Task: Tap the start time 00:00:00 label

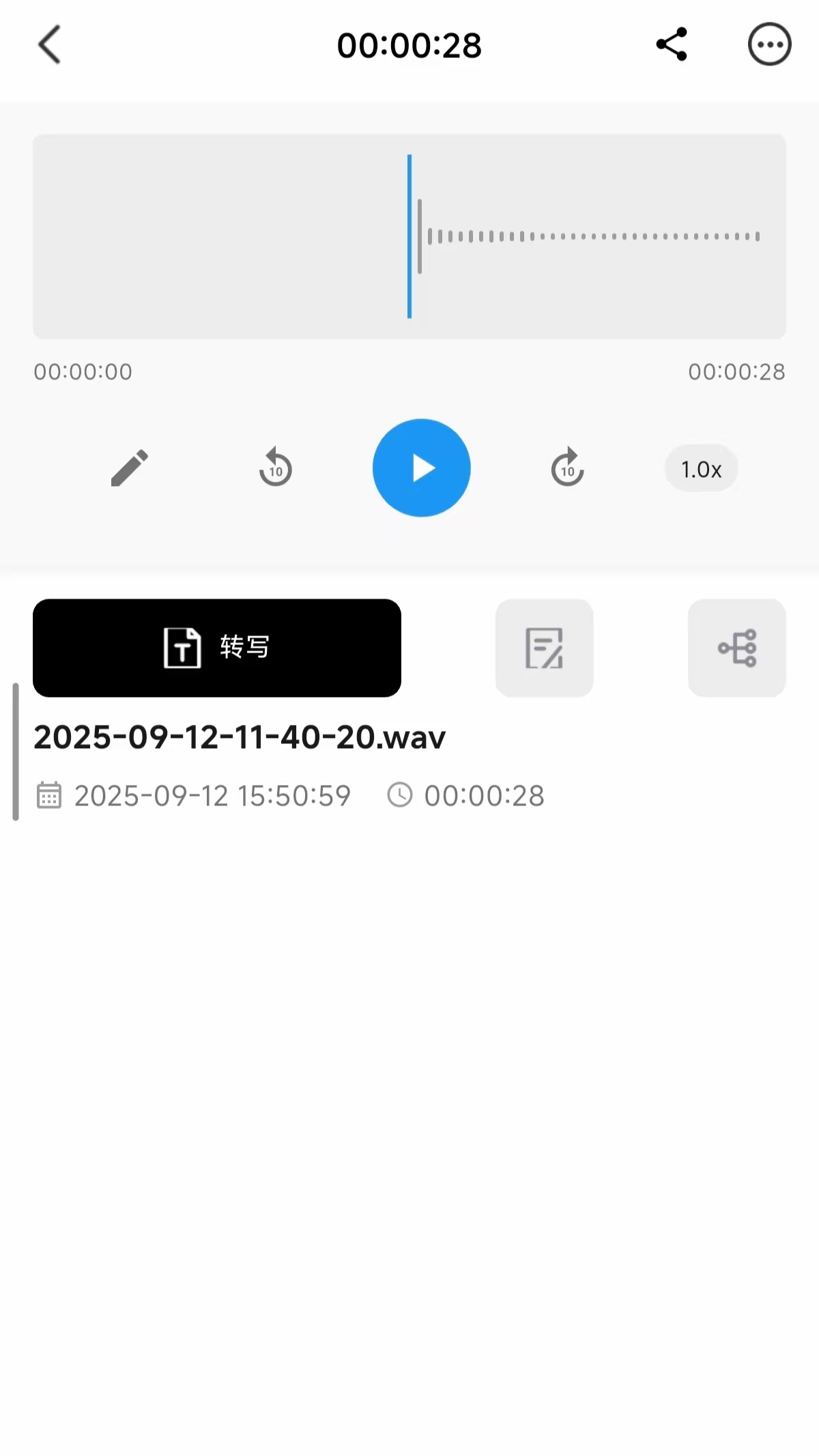Action: [82, 371]
